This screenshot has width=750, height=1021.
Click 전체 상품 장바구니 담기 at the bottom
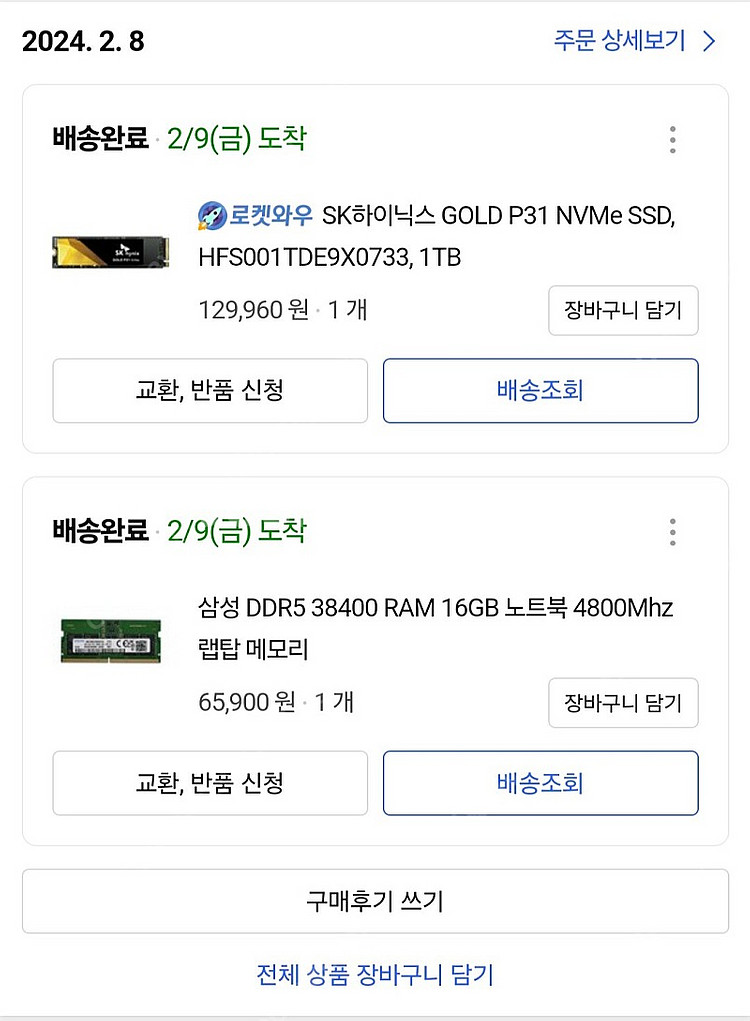click(375, 974)
